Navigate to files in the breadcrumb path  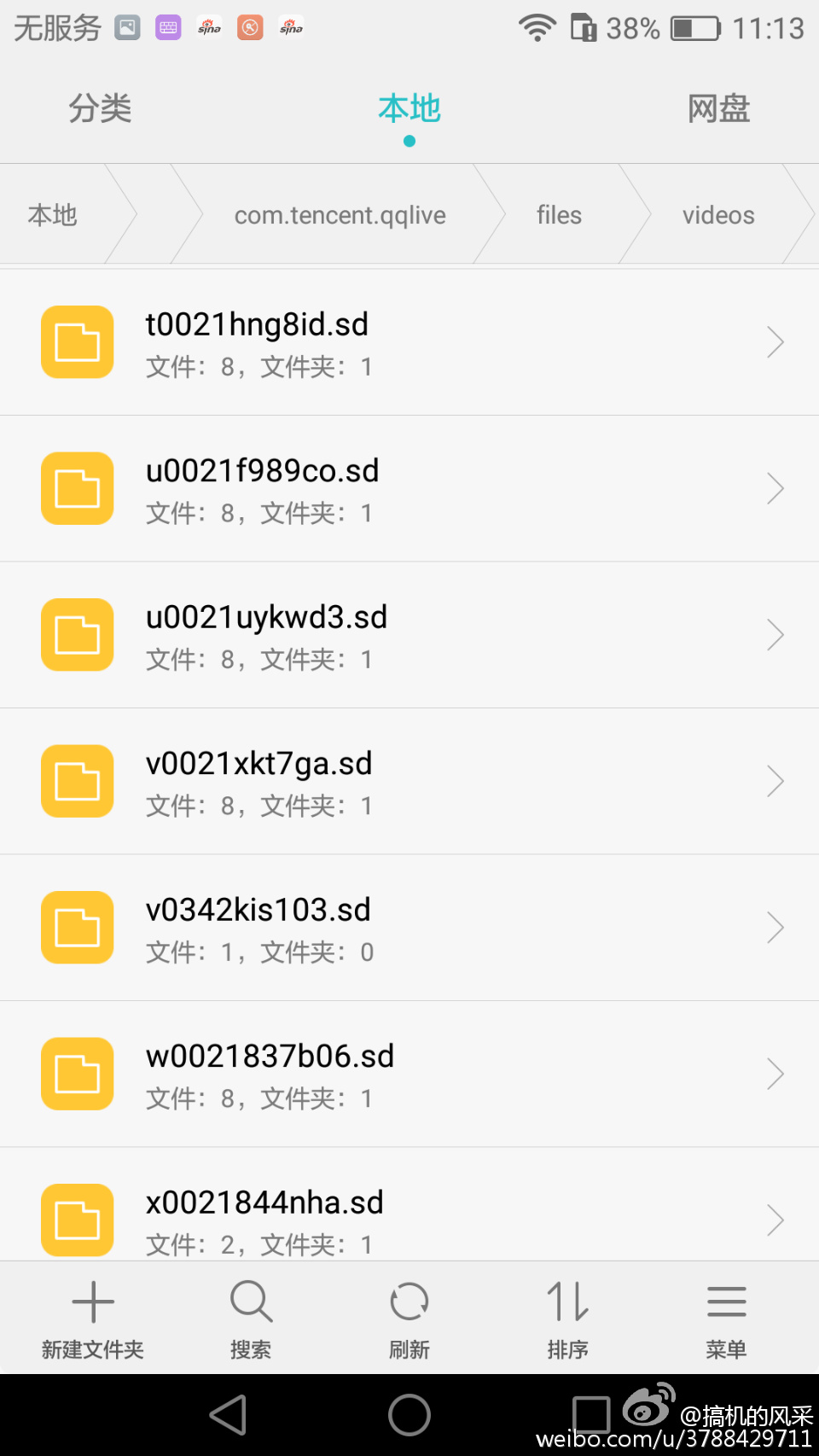(558, 214)
